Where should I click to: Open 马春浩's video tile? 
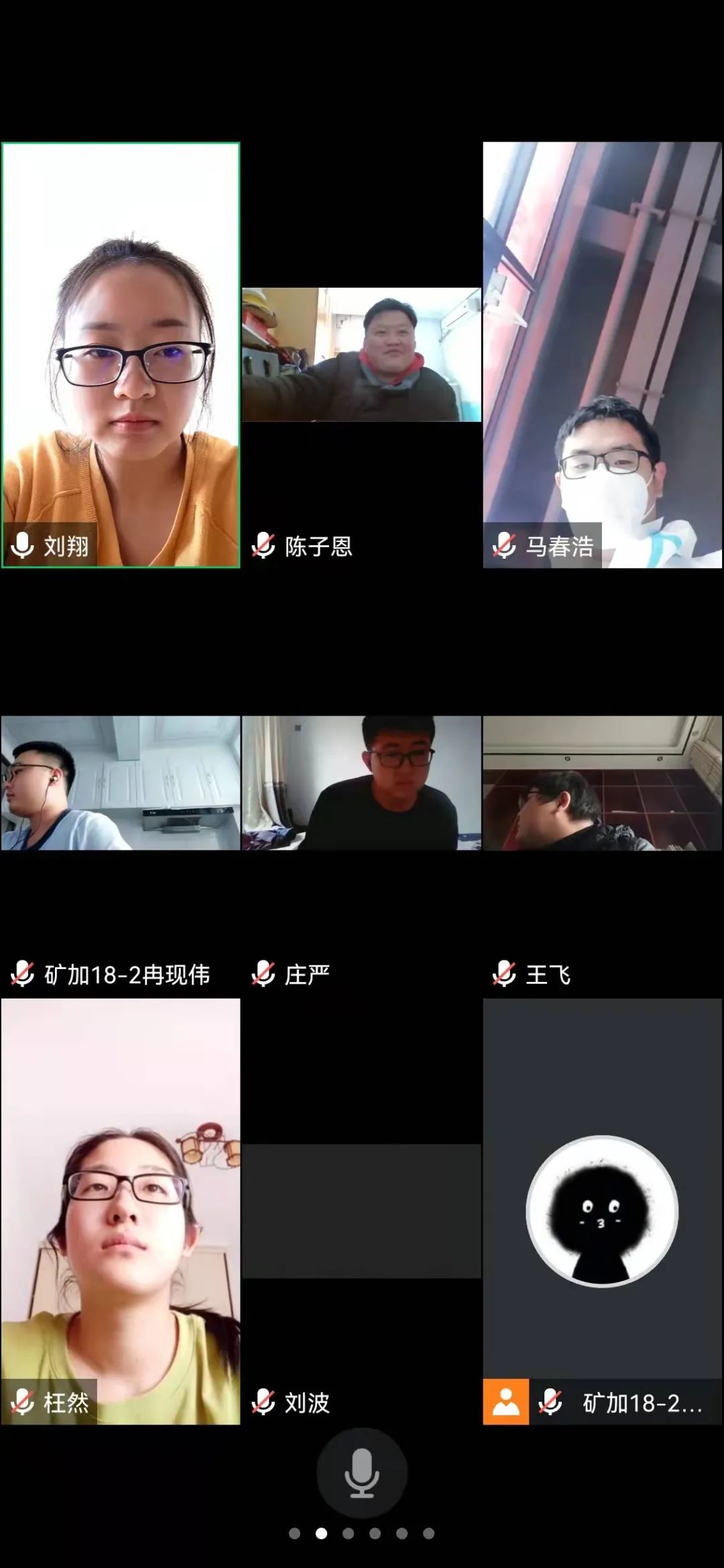pyautogui.click(x=603, y=355)
